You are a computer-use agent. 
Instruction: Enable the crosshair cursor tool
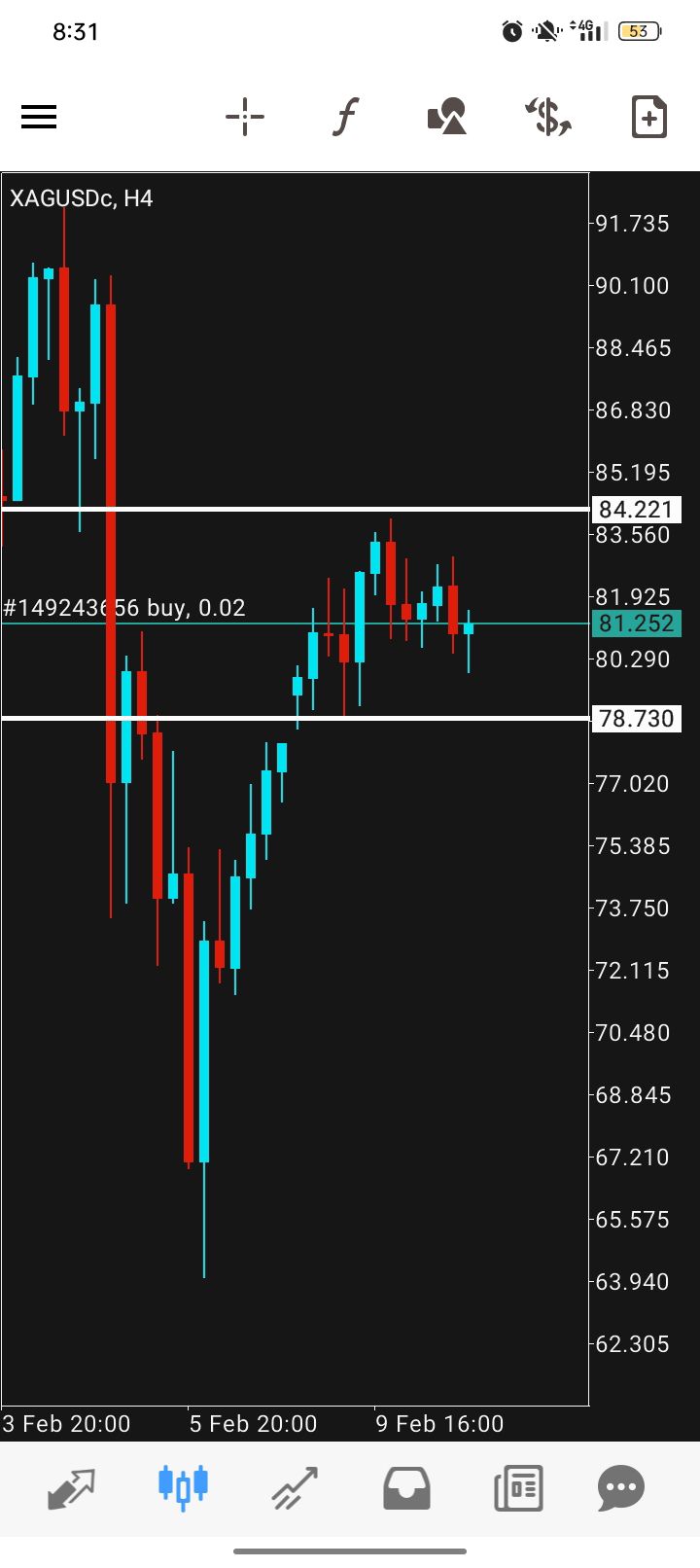tap(245, 118)
